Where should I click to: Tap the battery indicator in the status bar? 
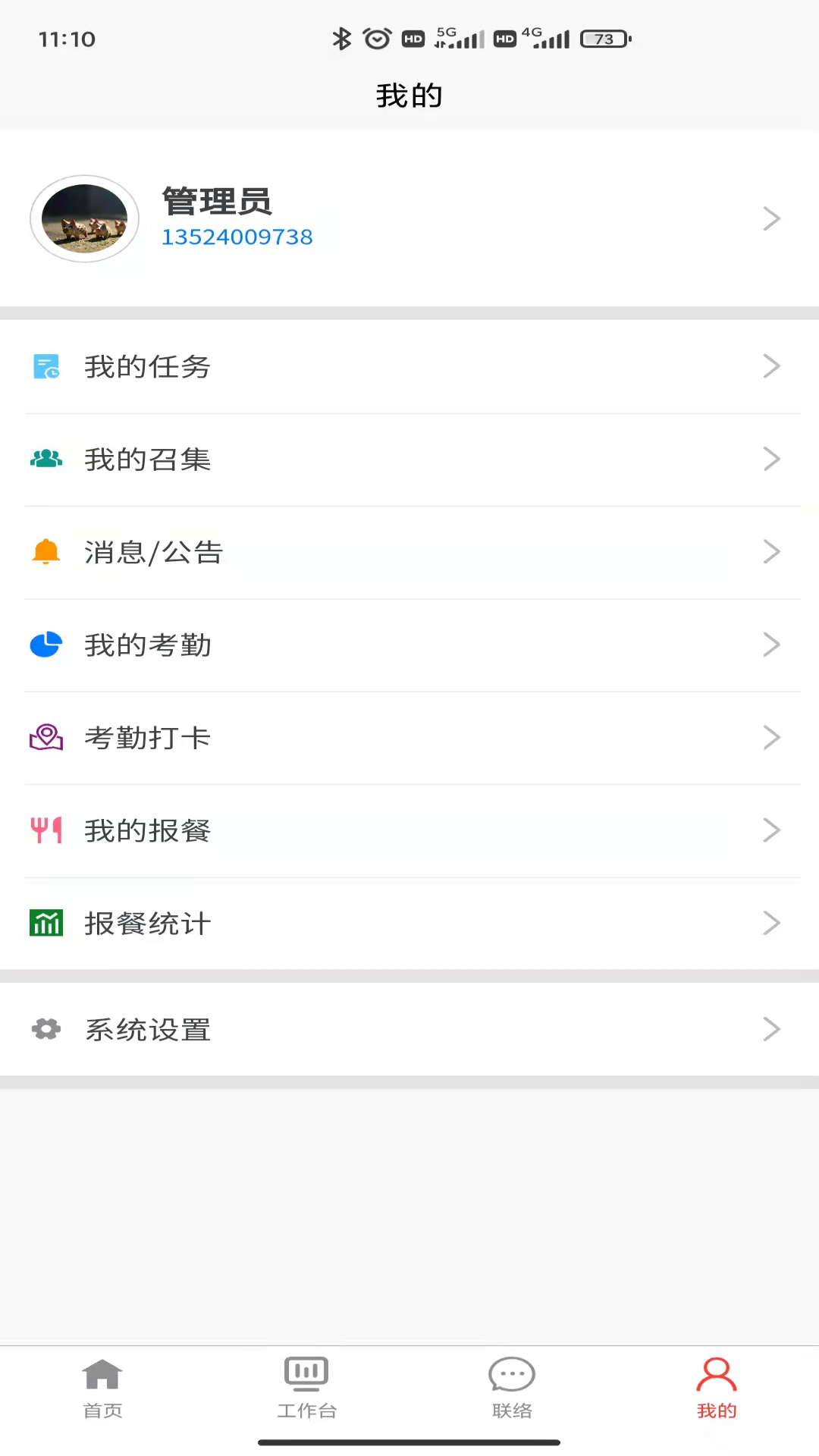tap(603, 39)
